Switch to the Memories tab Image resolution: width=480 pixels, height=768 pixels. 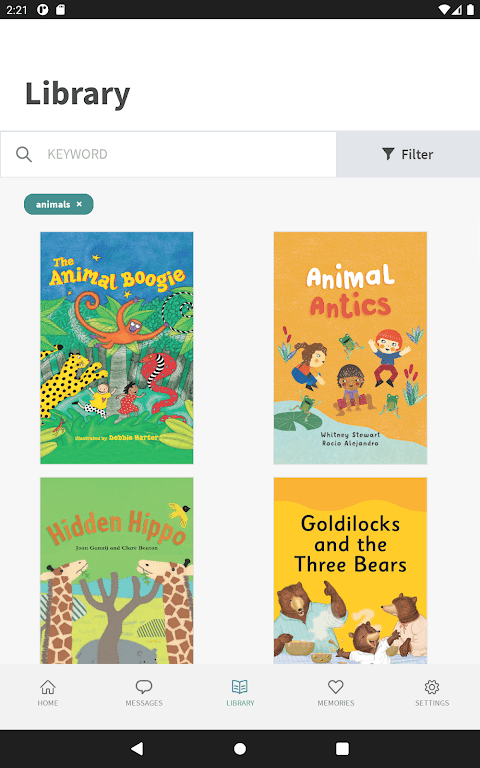(336, 693)
